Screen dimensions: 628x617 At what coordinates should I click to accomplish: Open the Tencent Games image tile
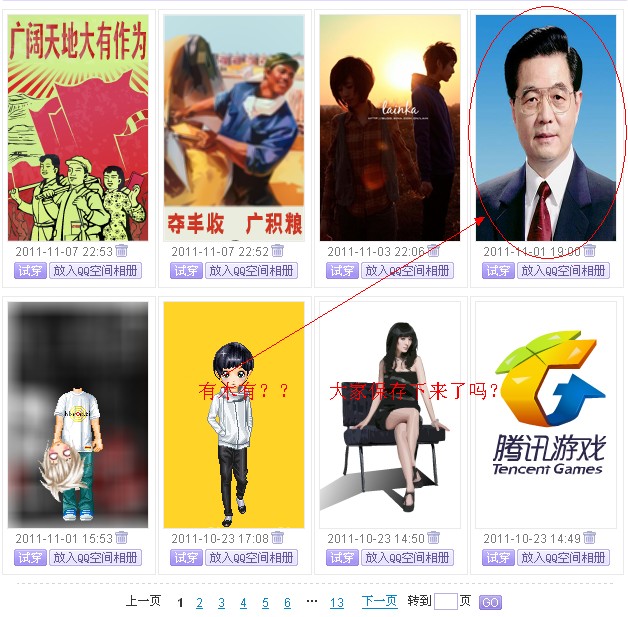pyautogui.click(x=546, y=414)
